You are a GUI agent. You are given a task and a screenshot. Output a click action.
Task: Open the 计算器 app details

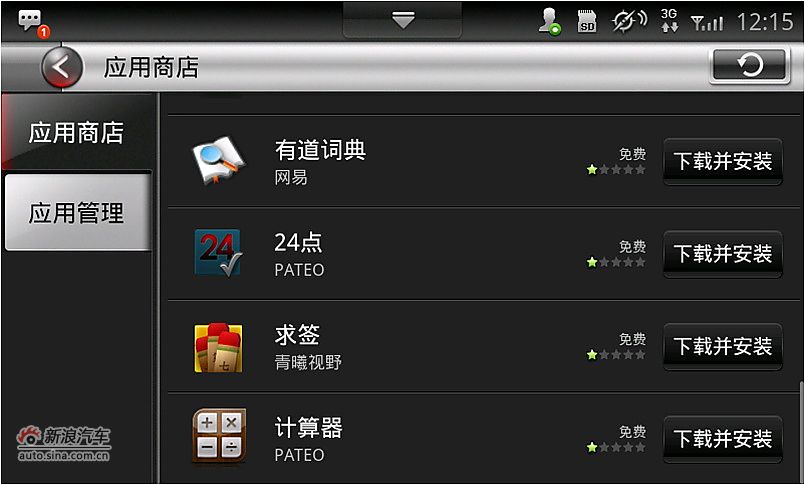click(x=308, y=439)
